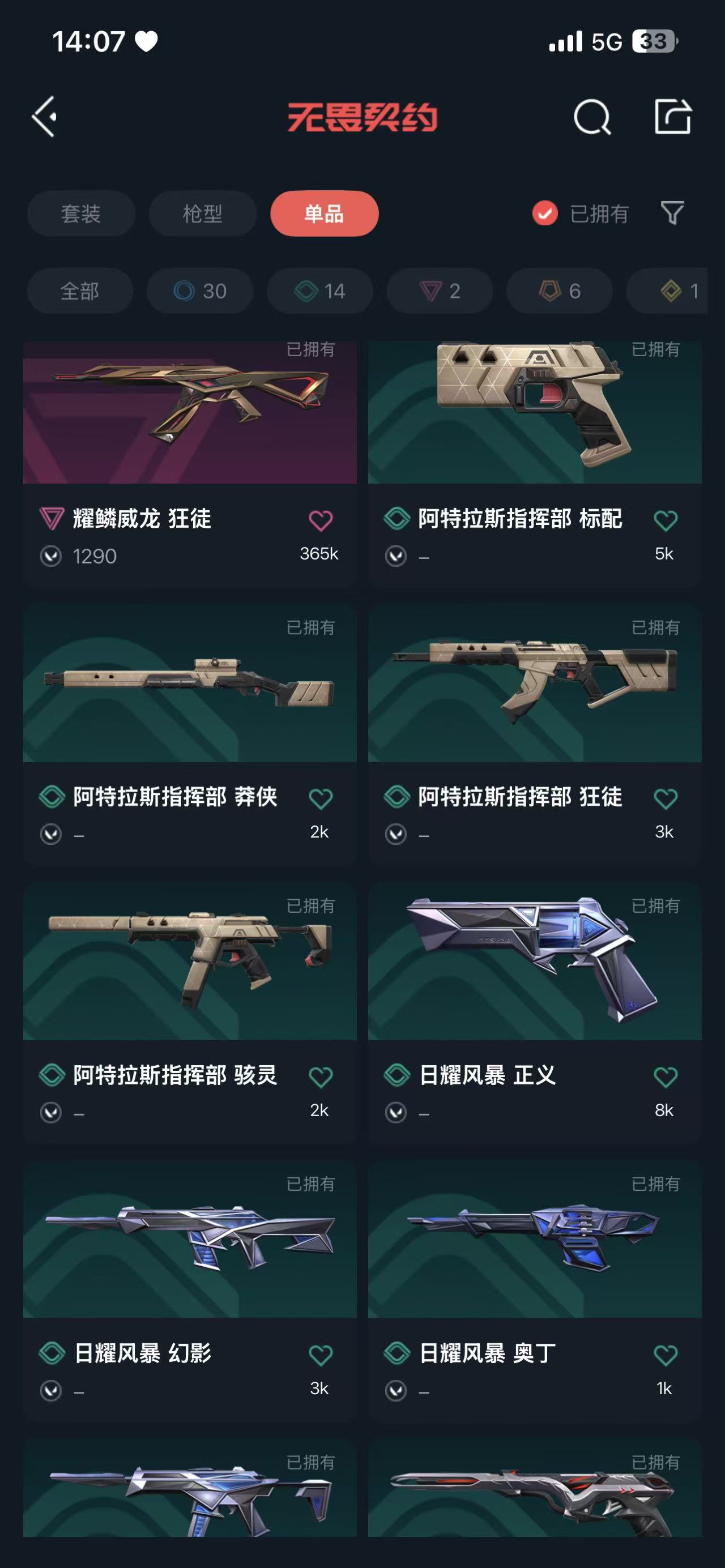Open the 阿特拉斯指挥部 莽侠 skin card
Image resolution: width=725 pixels, height=1568 pixels.
coord(190,734)
